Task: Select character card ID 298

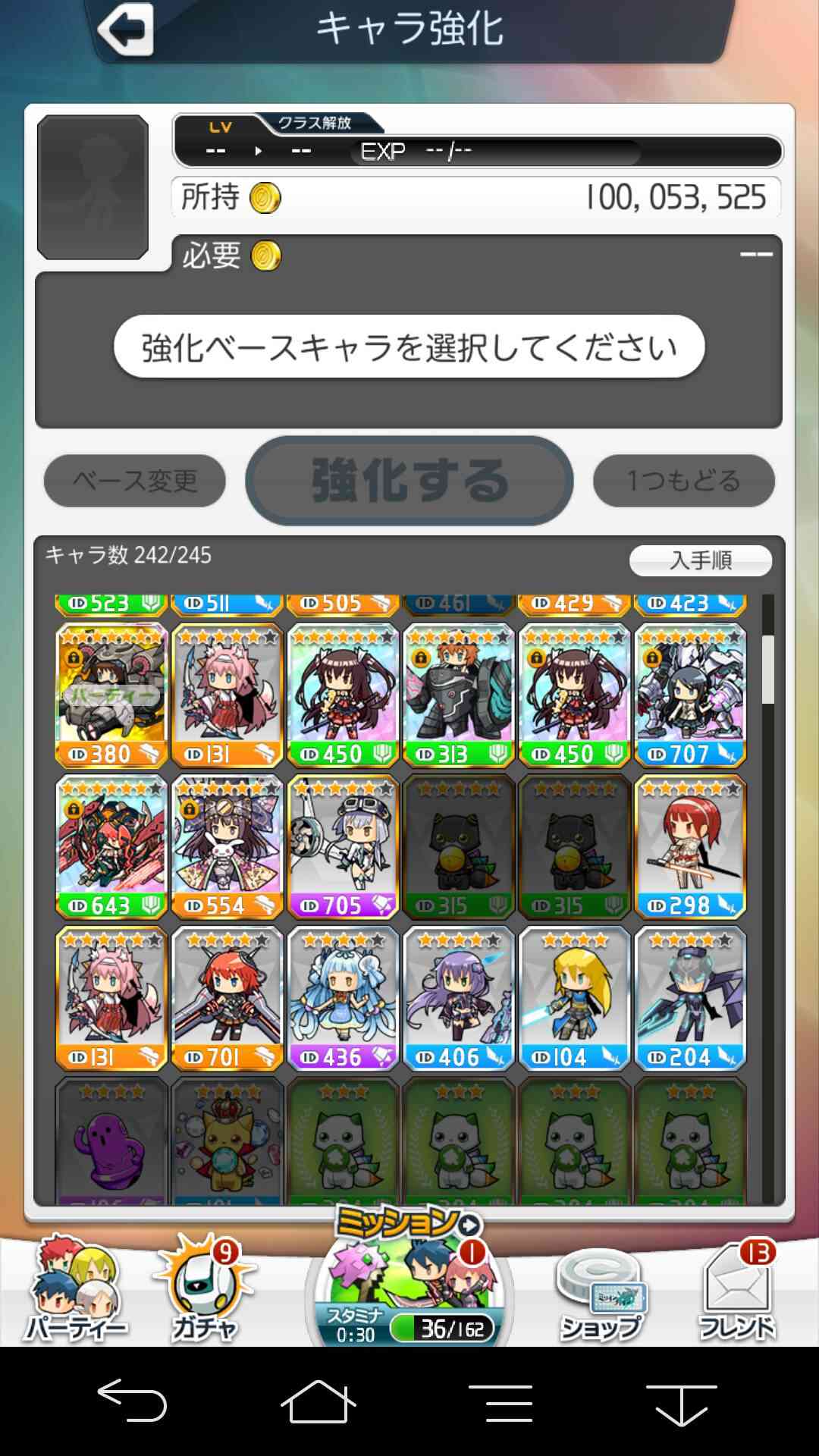Action: tap(690, 847)
